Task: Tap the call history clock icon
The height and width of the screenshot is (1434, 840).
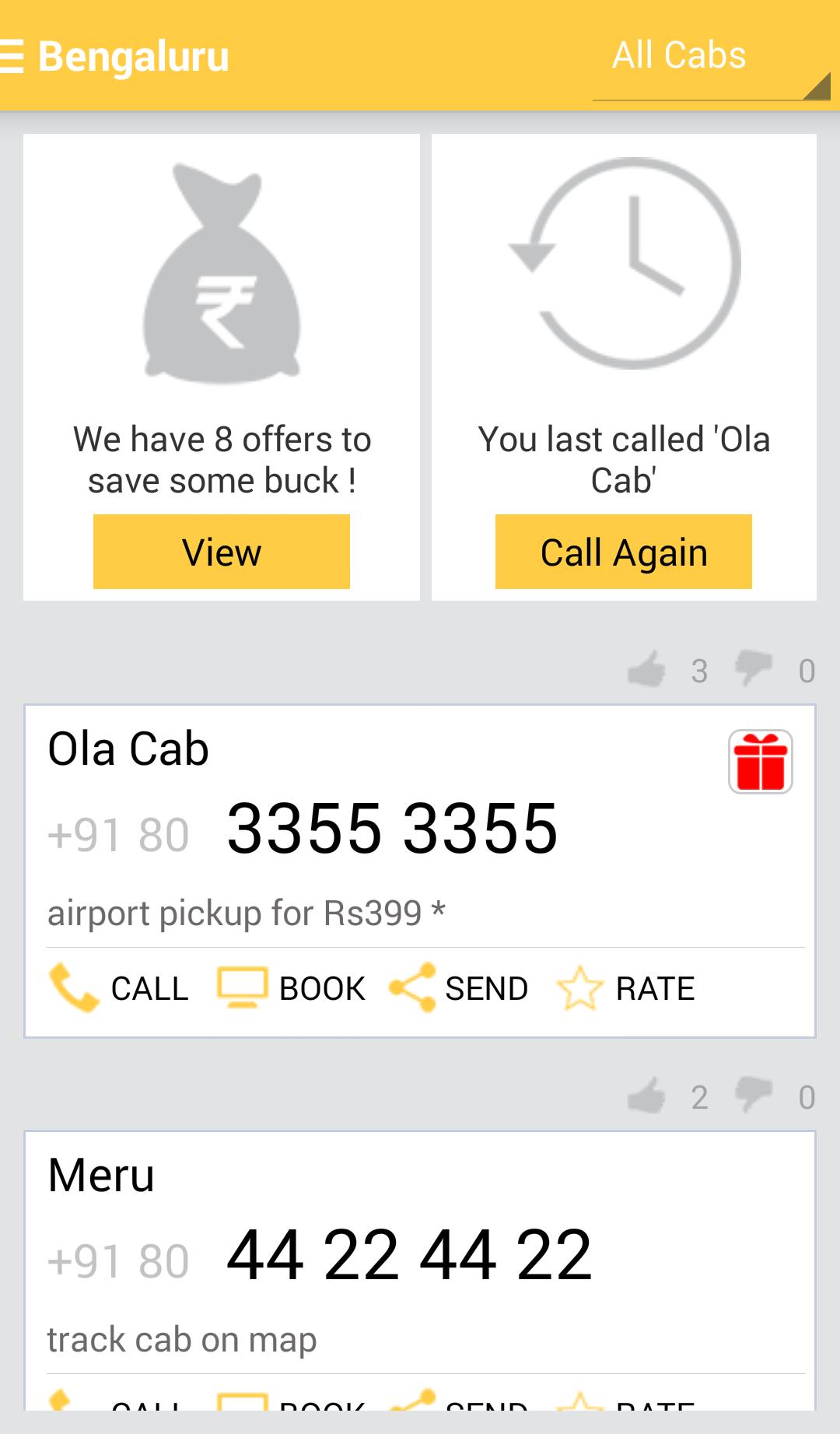Action: 623,265
